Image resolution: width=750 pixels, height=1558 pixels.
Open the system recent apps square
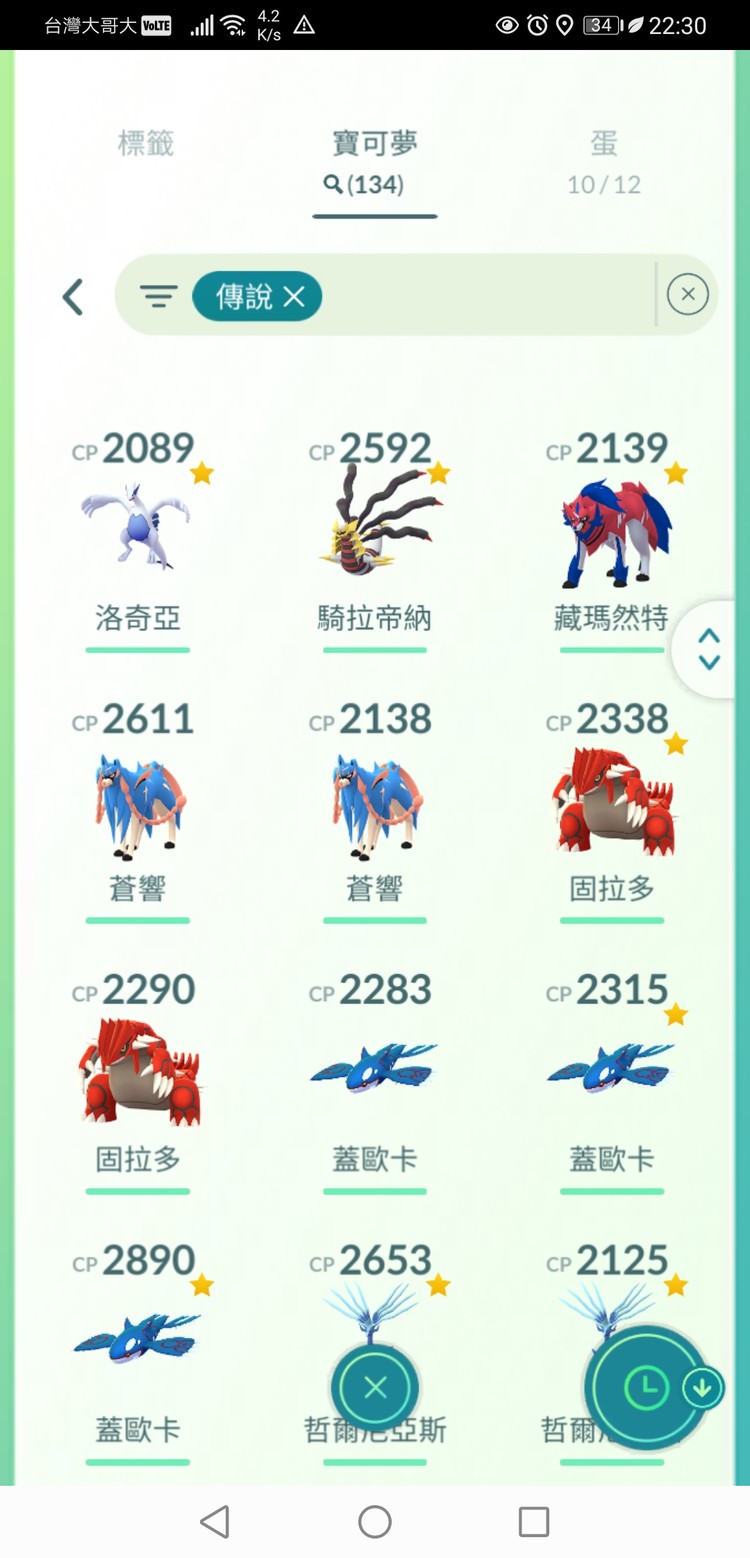tap(534, 1521)
